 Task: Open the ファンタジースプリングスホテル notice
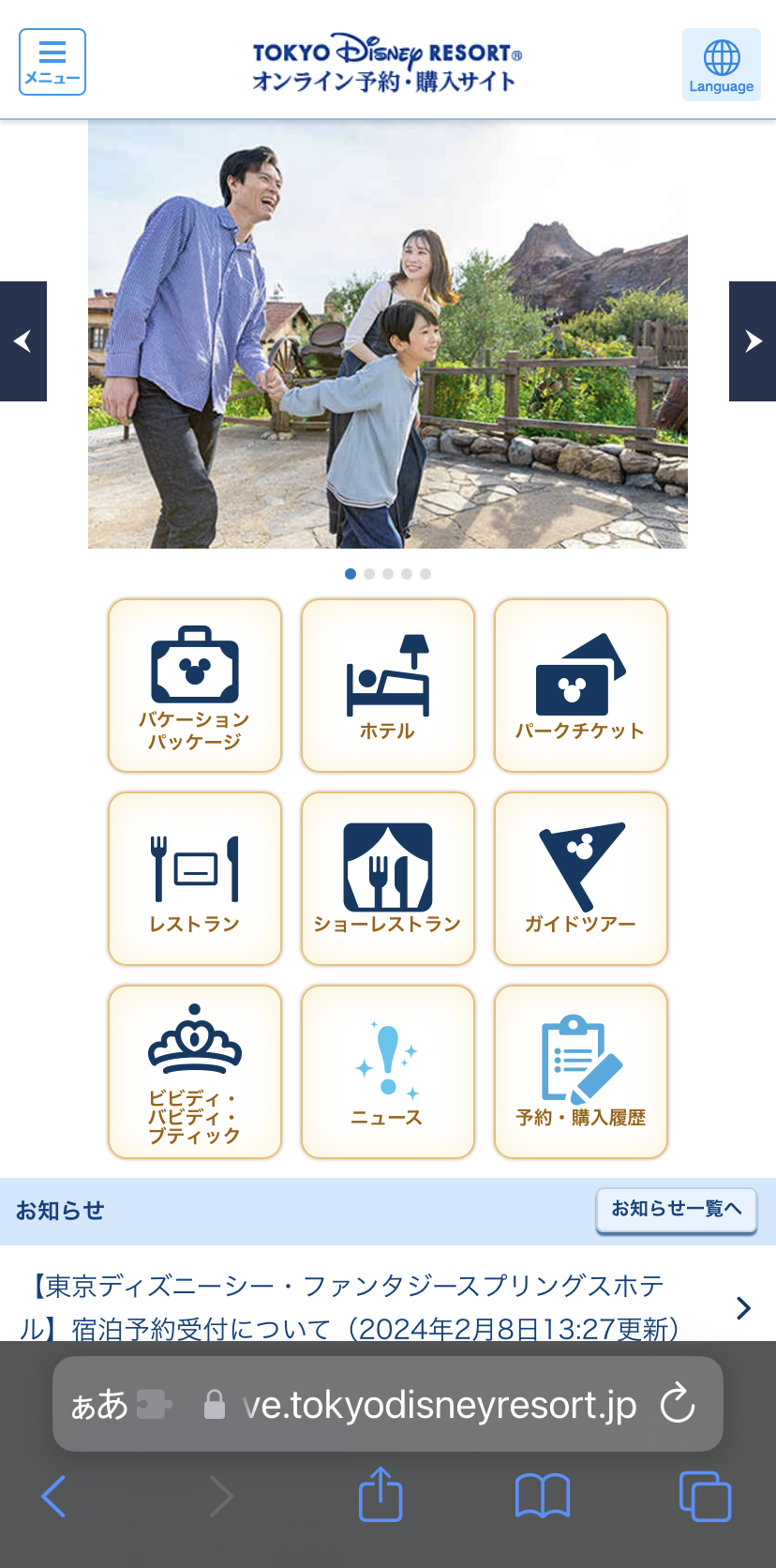point(375,1305)
